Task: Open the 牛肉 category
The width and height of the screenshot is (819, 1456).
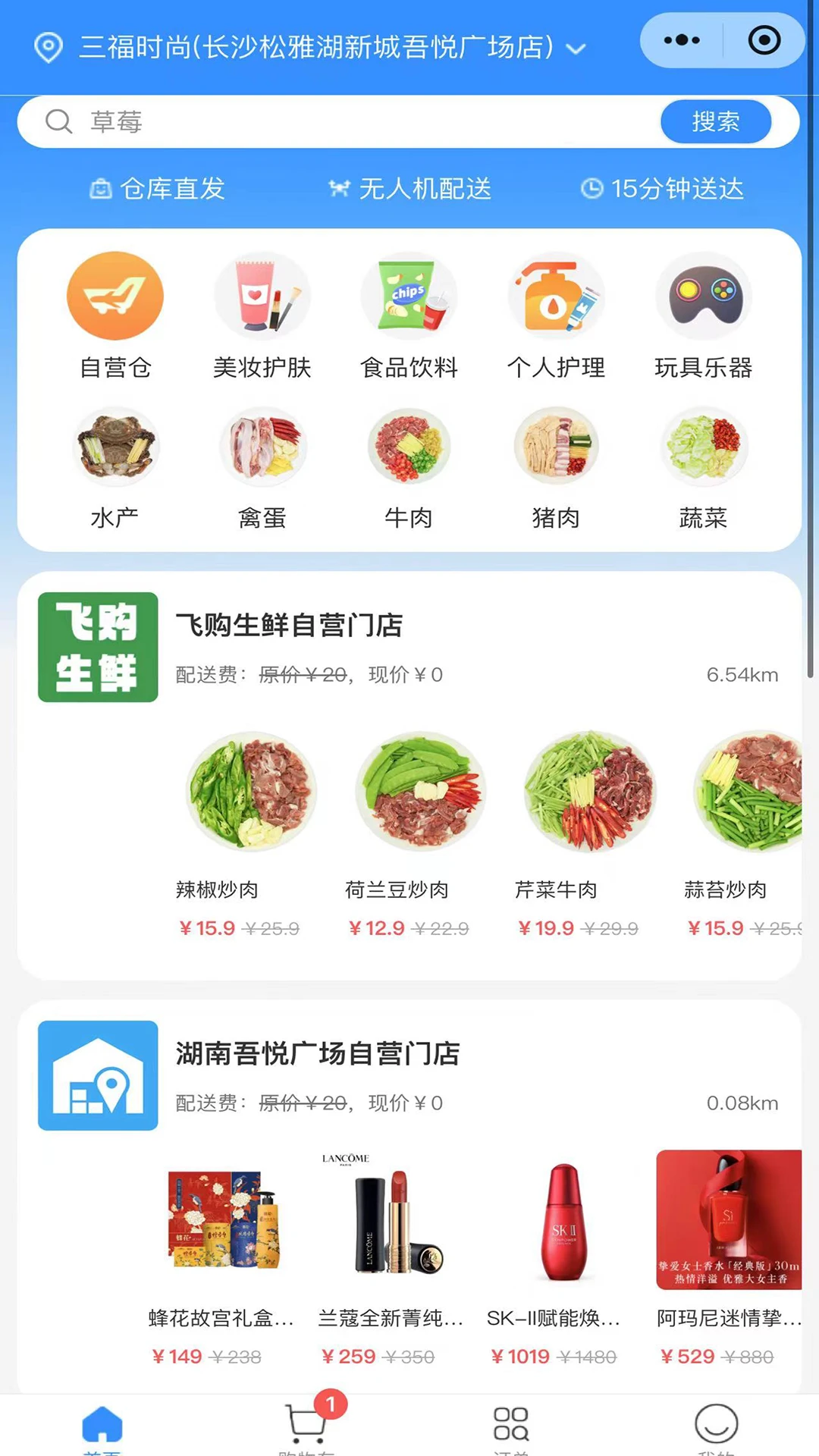Action: pos(409,446)
